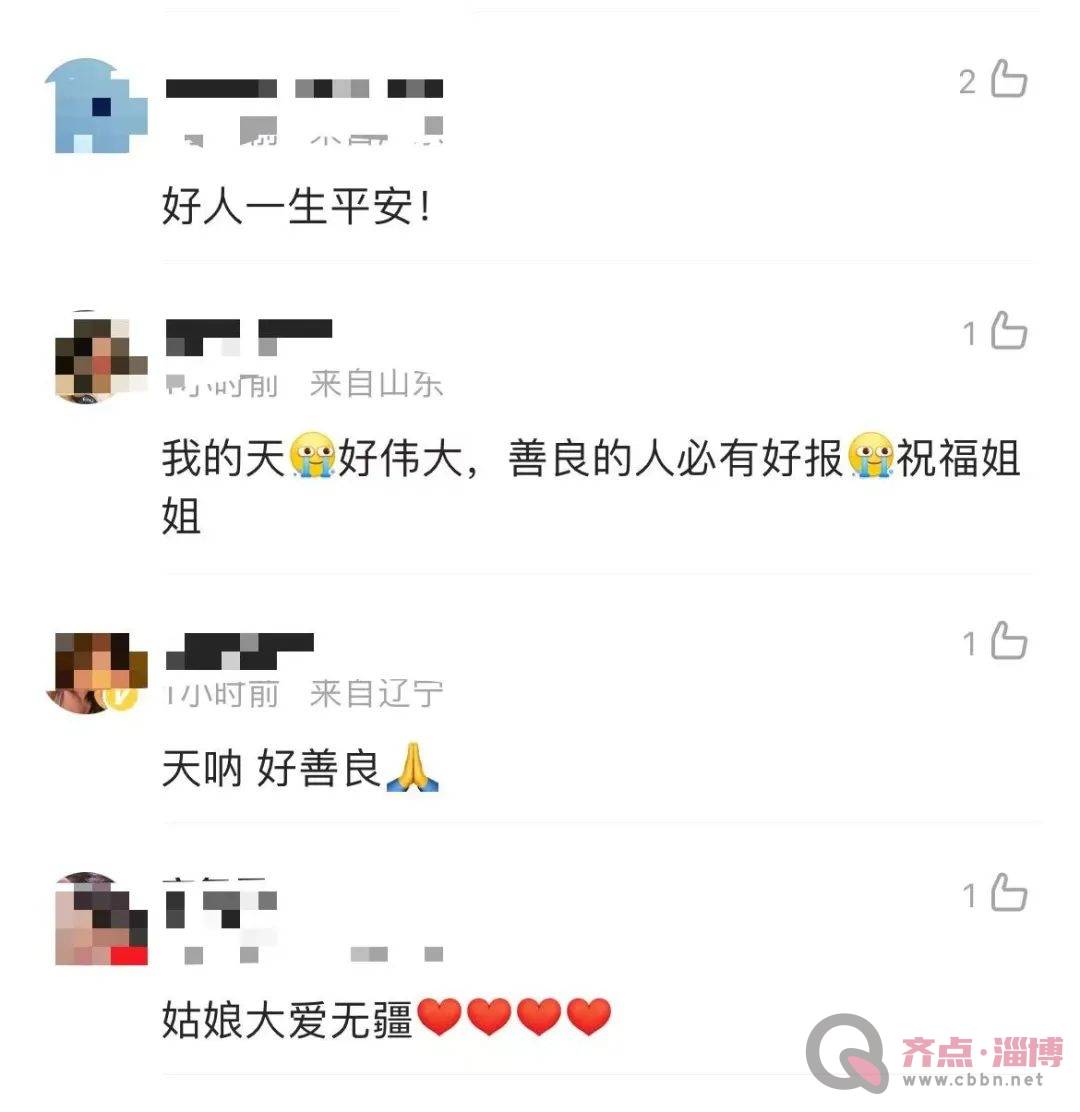Open avatar of the "我的天" commenter from 山东

(97, 358)
